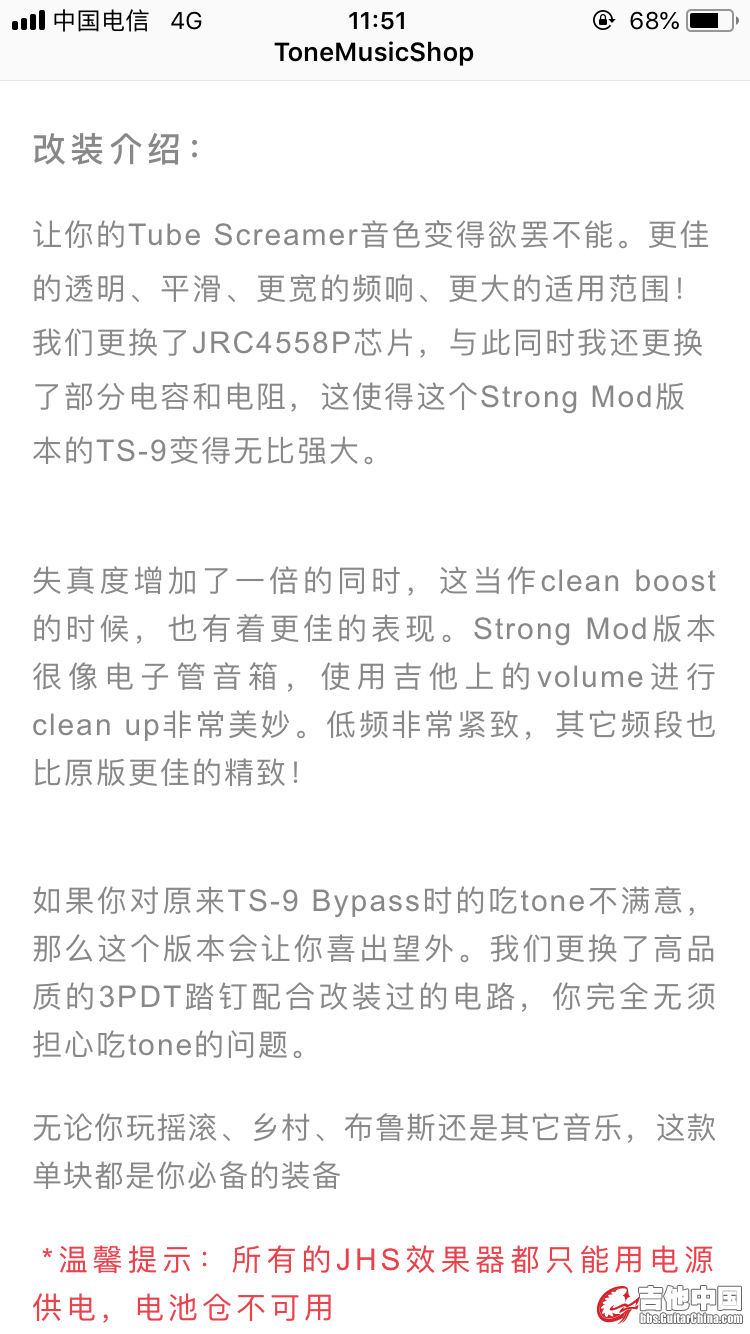Tap the collapsed ToneMusicShop address bar

click(374, 53)
